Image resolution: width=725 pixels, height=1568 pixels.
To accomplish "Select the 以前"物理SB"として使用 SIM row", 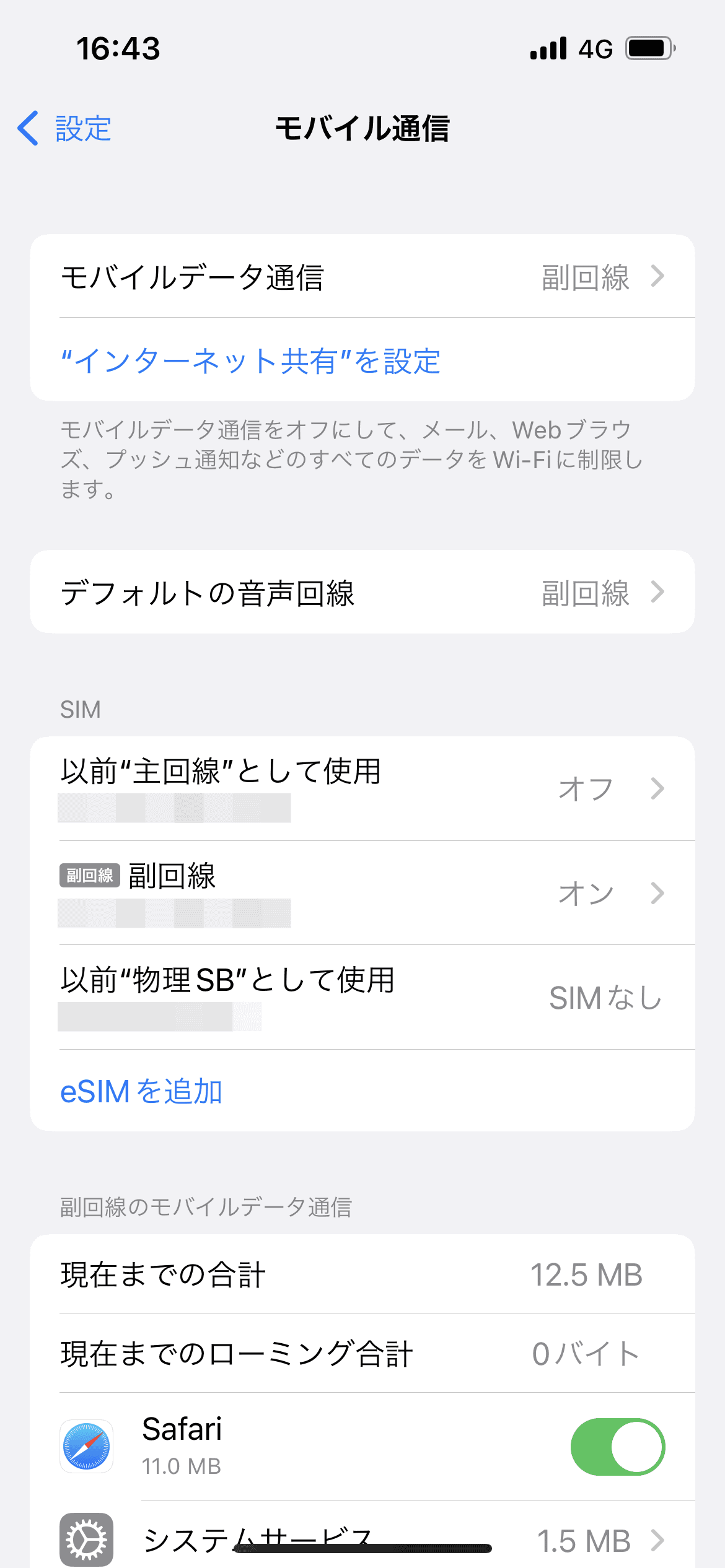I will (x=362, y=997).
